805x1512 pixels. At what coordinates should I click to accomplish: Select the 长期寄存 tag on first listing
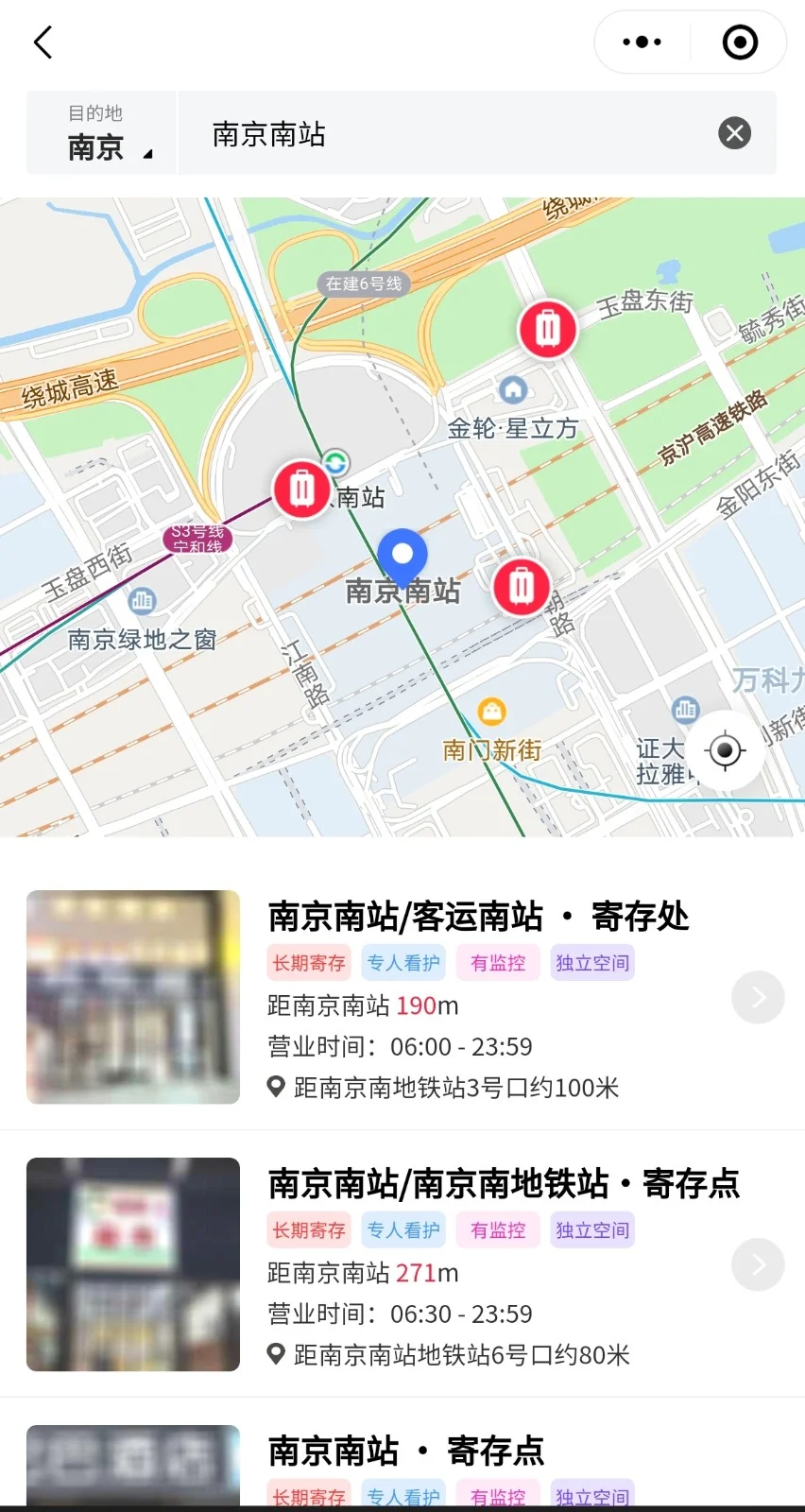308,962
